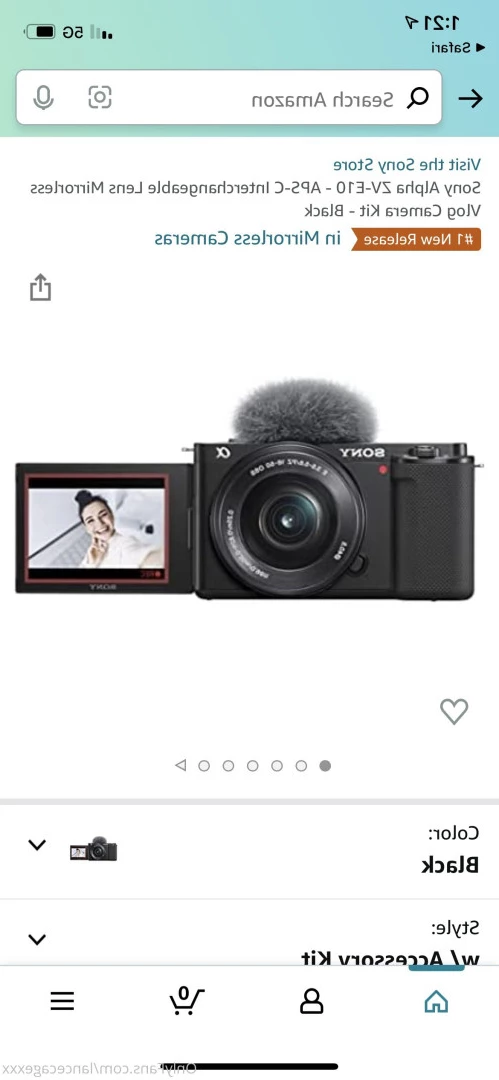The height and width of the screenshot is (1080, 499).
Task: Add camera to wish list heart
Action: [x=454, y=711]
